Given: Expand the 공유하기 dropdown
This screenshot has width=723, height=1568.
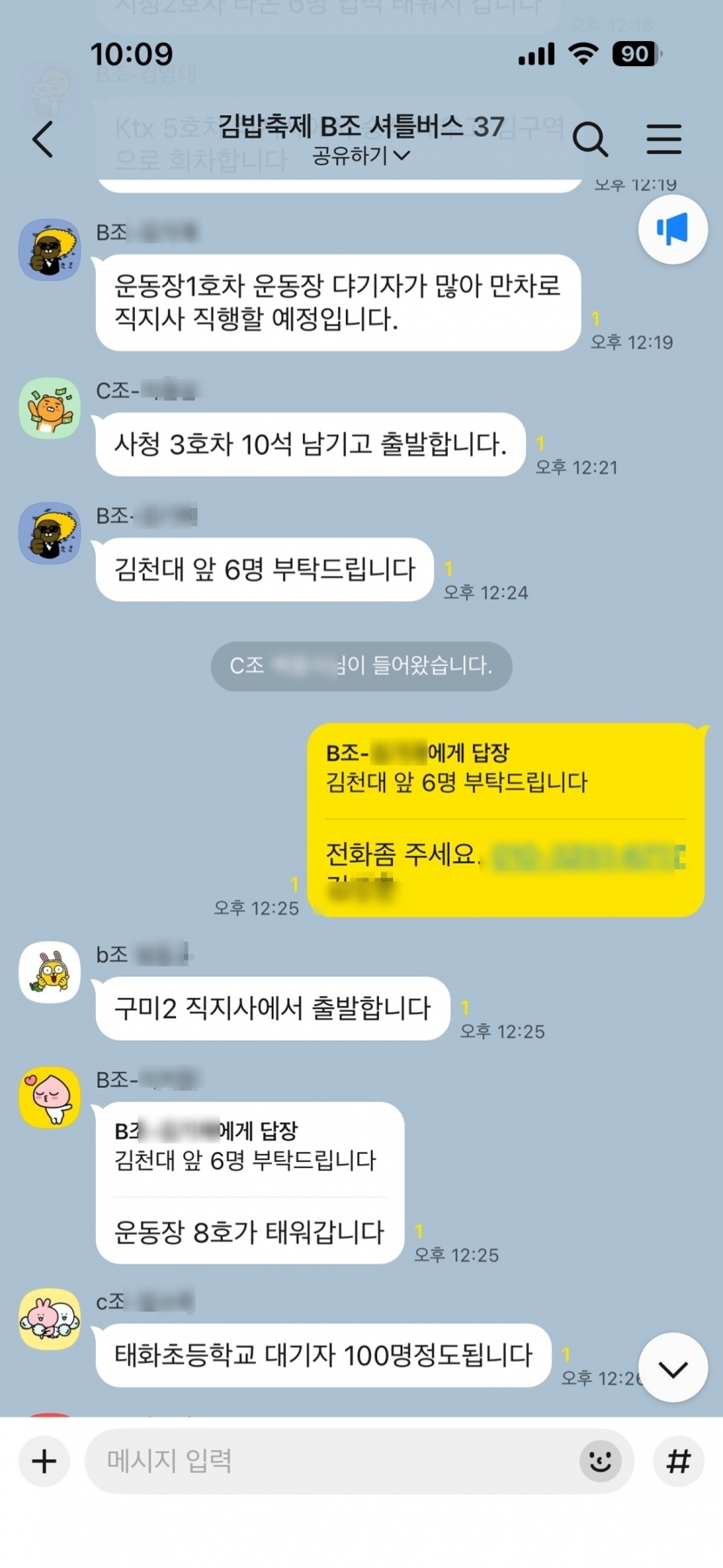Looking at the screenshot, I should [361, 156].
